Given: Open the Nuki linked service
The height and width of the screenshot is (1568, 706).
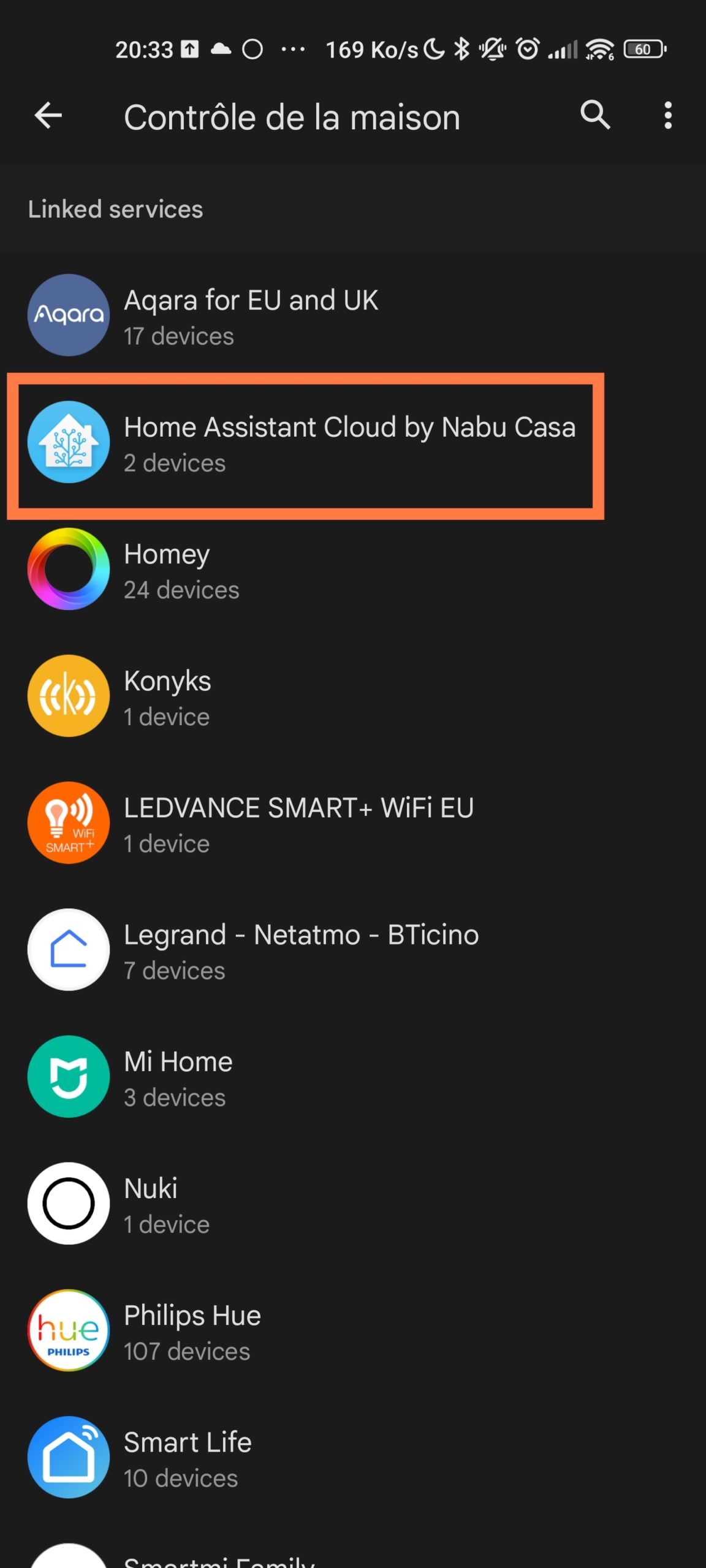Looking at the screenshot, I should click(x=353, y=1203).
